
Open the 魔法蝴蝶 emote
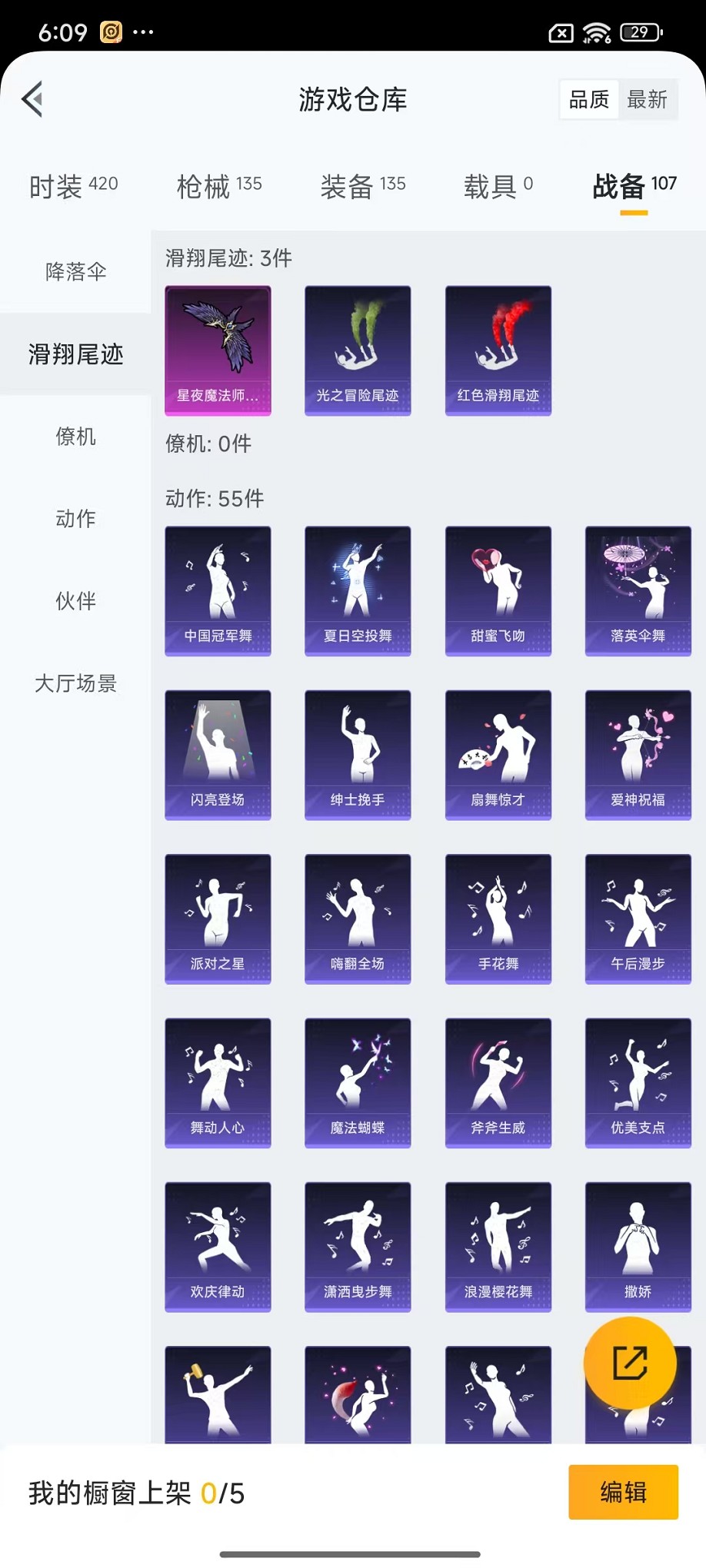coord(358,1082)
